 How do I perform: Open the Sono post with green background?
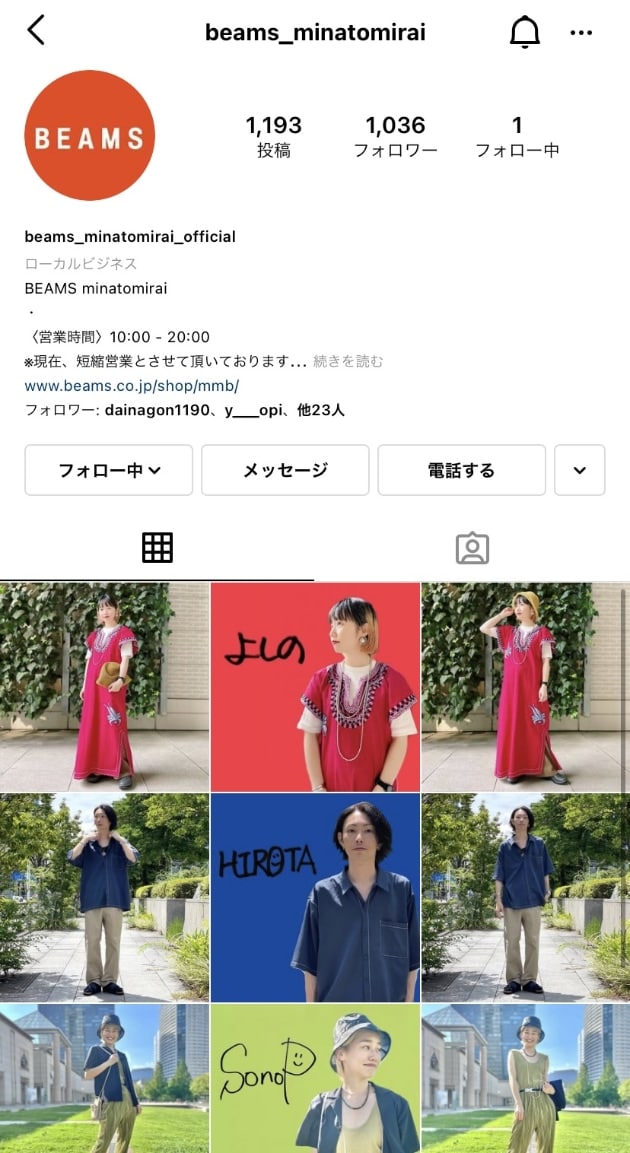tap(315, 1080)
